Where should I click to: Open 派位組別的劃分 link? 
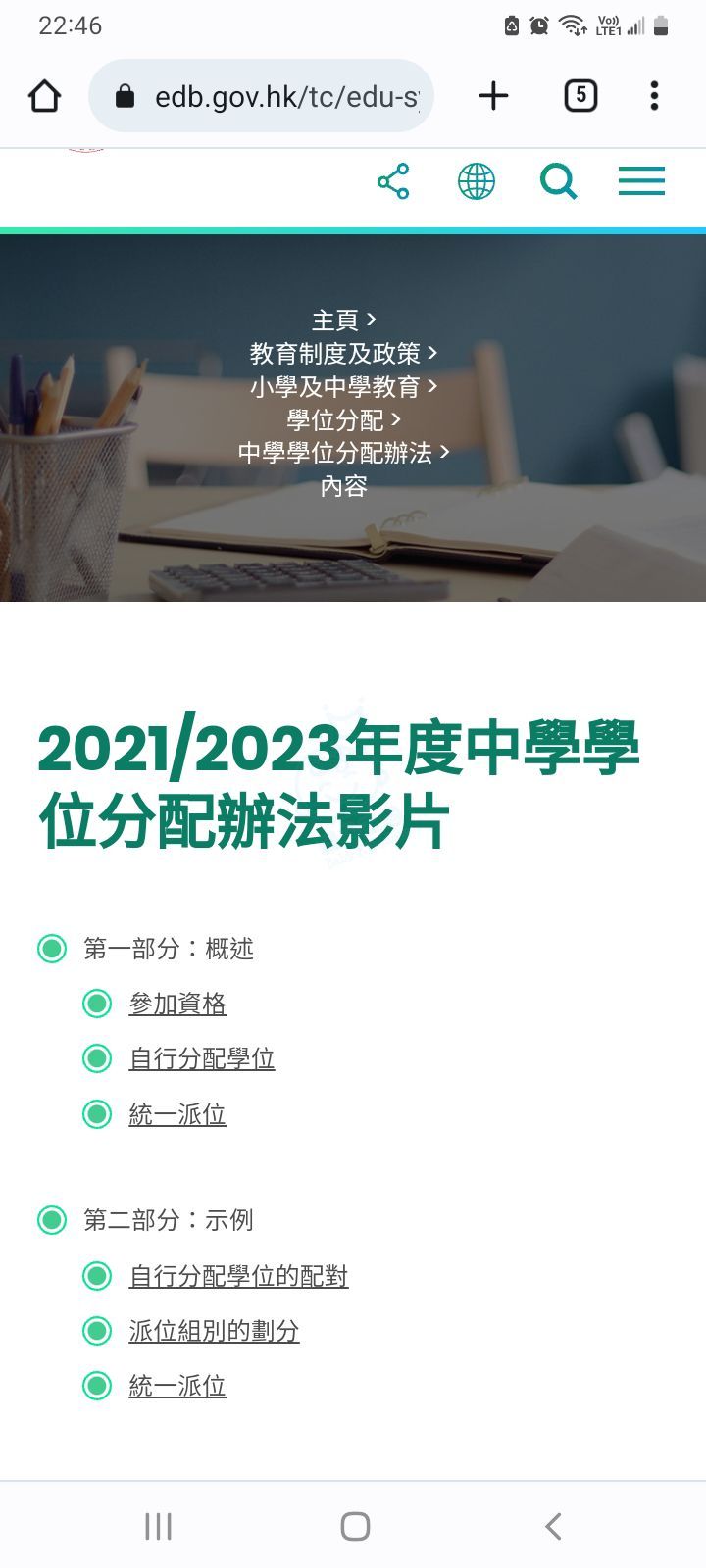tap(214, 1331)
